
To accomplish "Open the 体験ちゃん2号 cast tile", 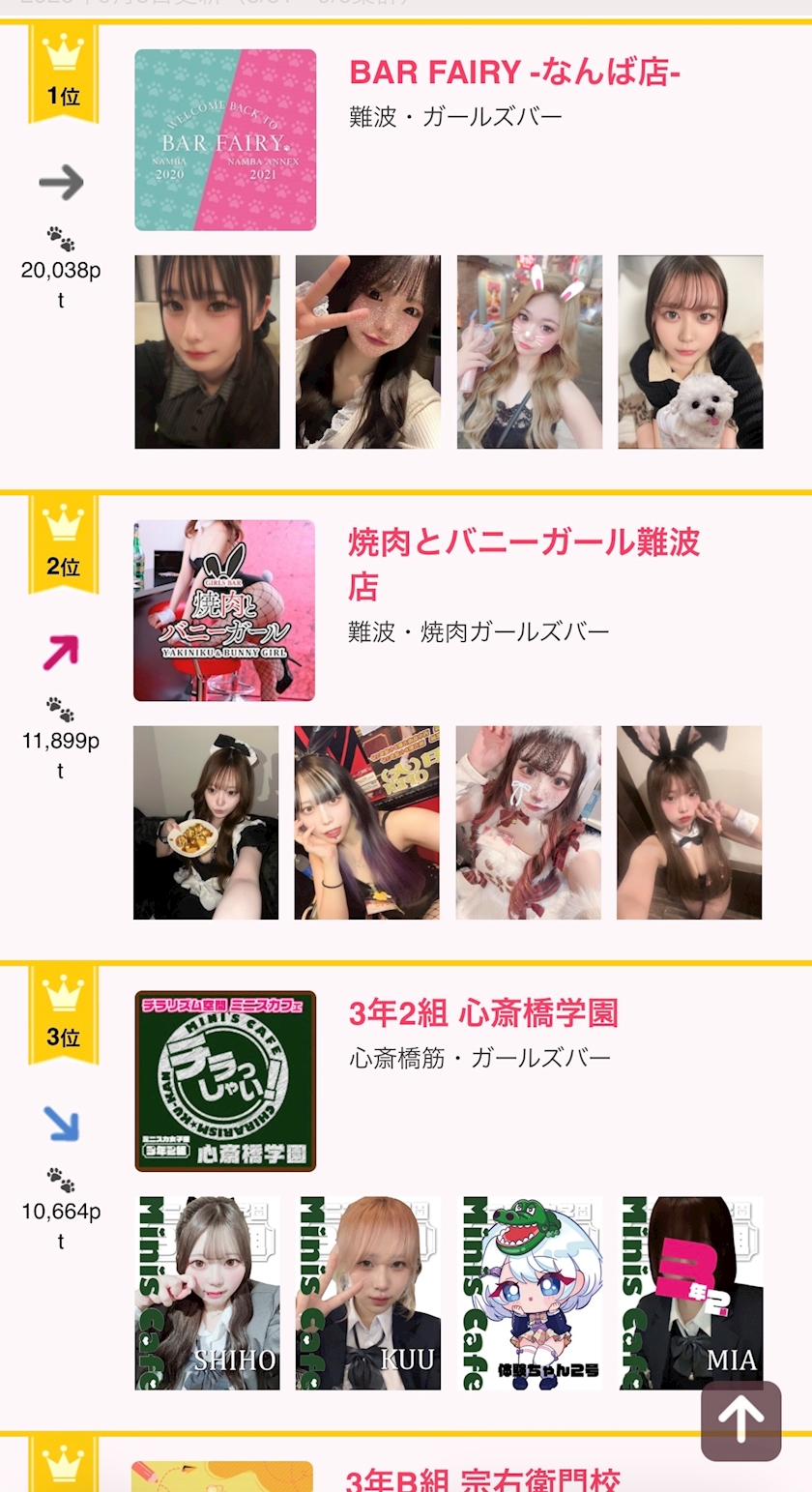I will [530, 1293].
